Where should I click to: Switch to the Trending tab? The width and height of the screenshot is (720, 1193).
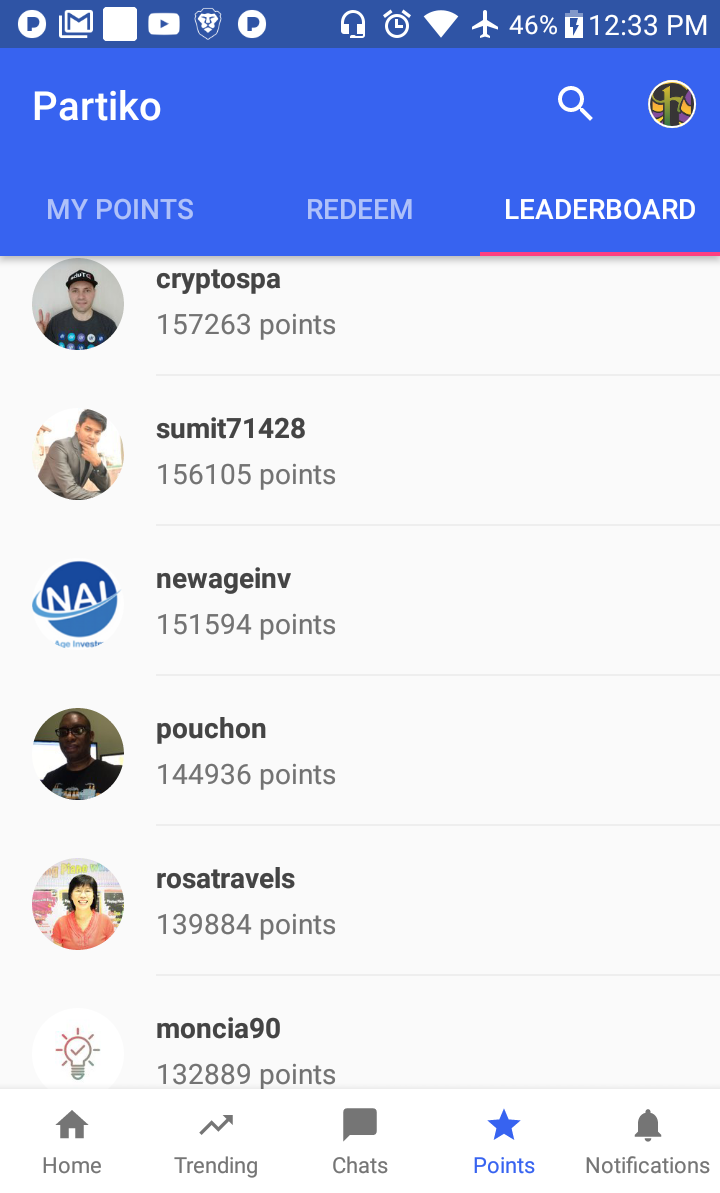[216, 1143]
